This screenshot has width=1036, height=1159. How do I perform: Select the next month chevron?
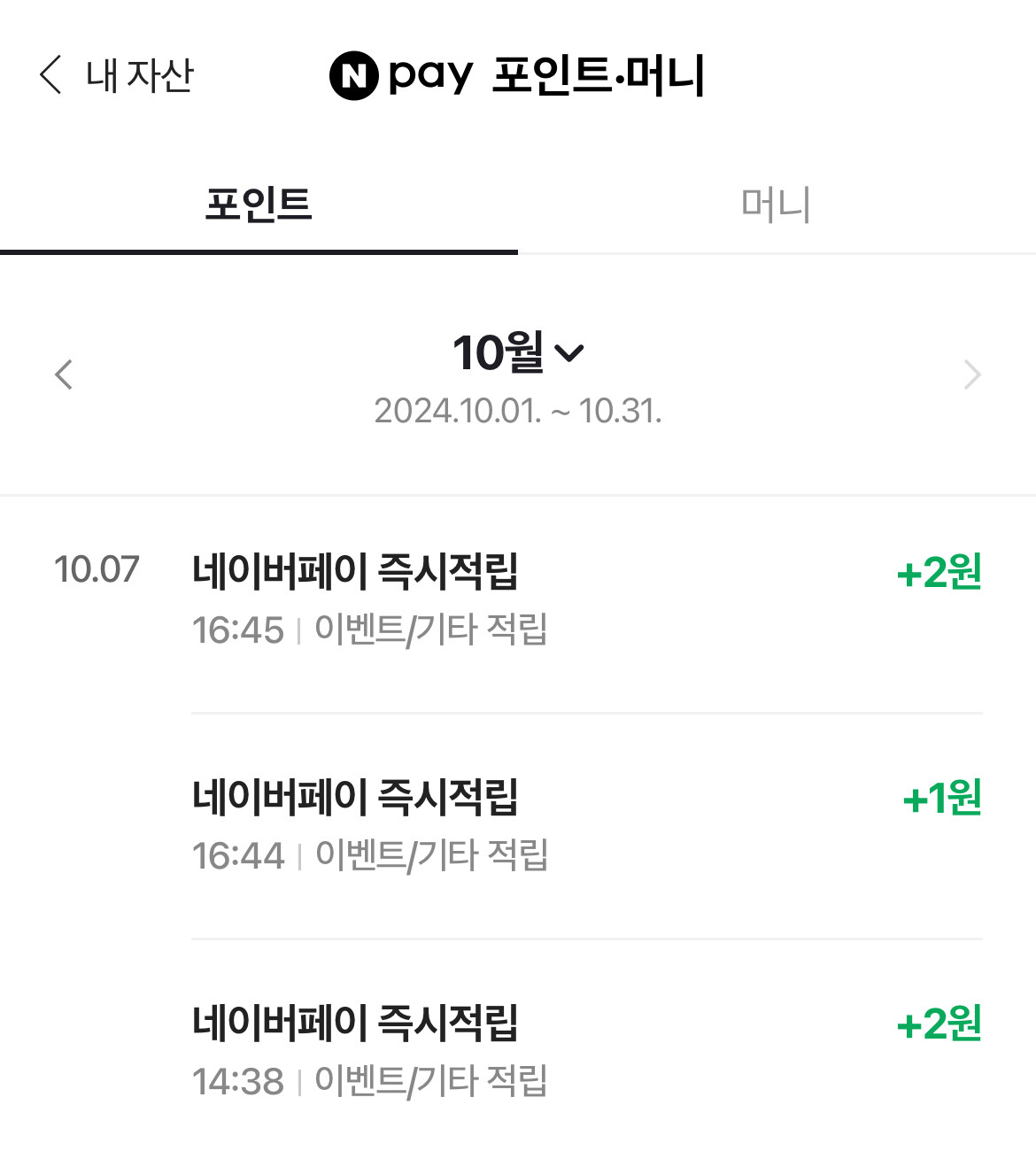(972, 375)
